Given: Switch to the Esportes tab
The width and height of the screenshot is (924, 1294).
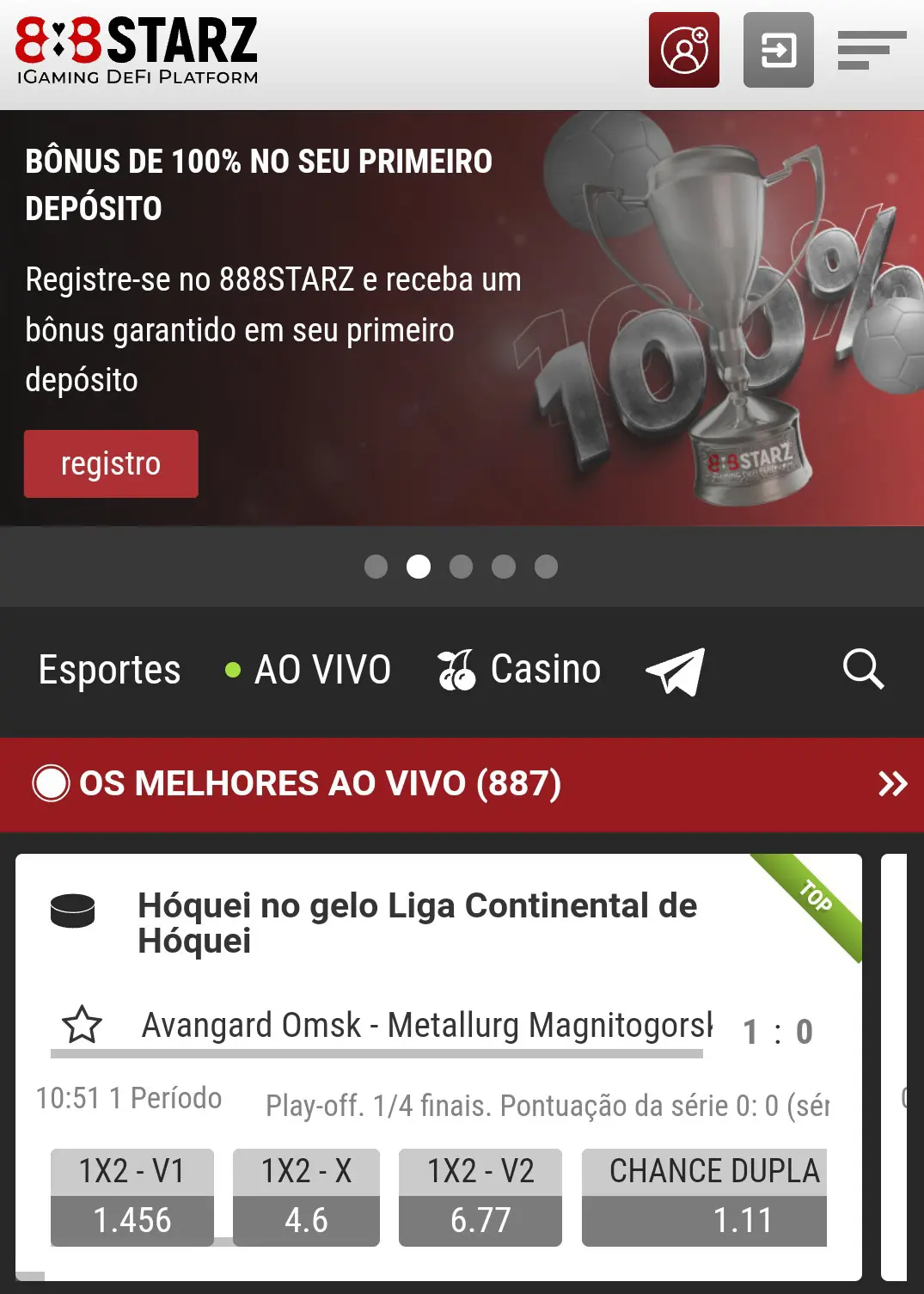Looking at the screenshot, I should [110, 670].
